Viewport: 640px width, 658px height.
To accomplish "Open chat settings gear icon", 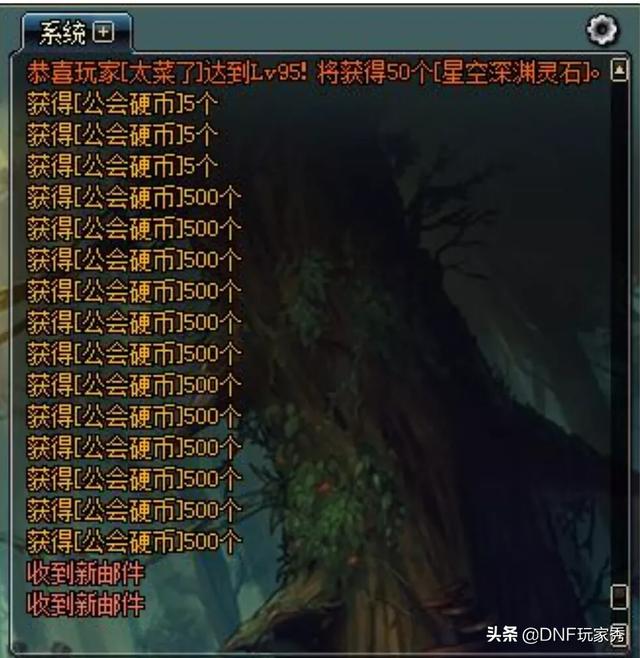I will (602, 30).
